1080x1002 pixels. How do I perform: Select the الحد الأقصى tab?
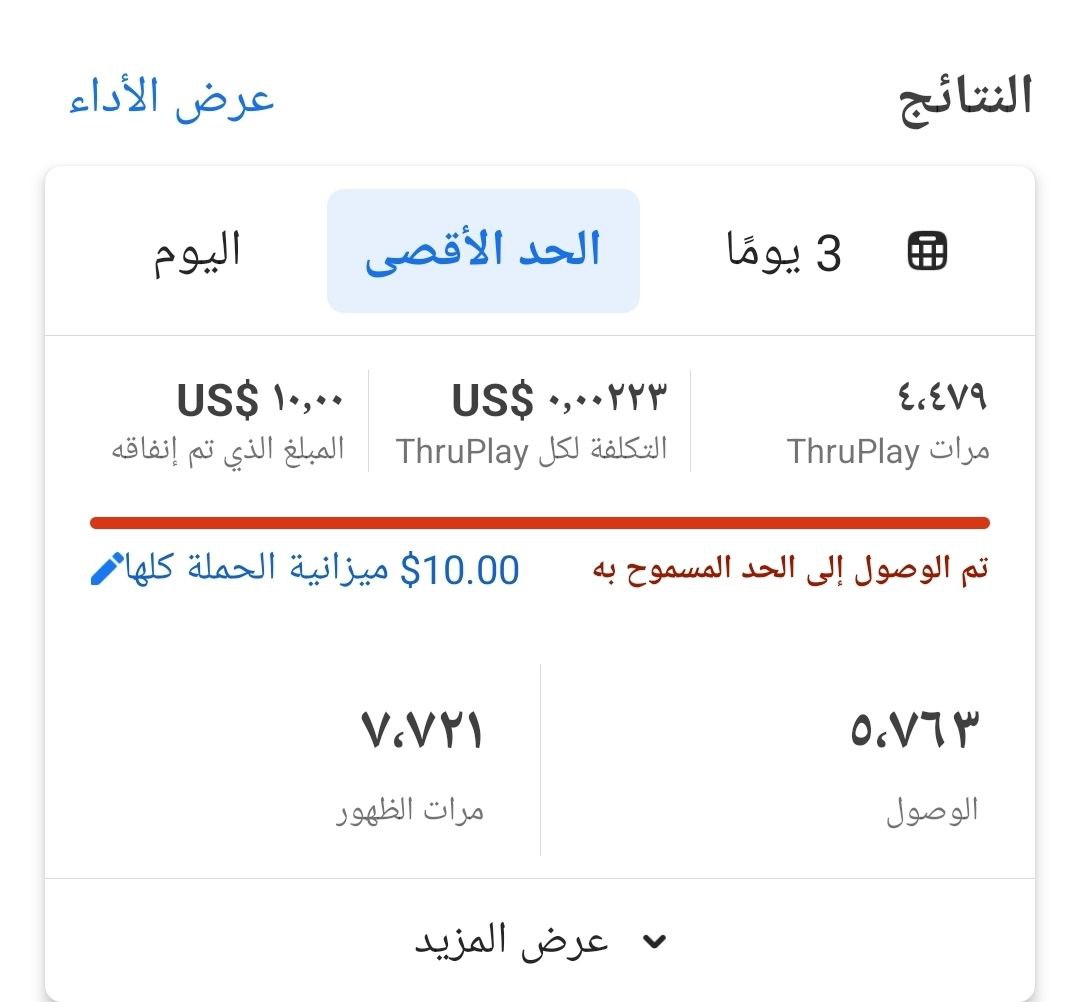(x=483, y=251)
